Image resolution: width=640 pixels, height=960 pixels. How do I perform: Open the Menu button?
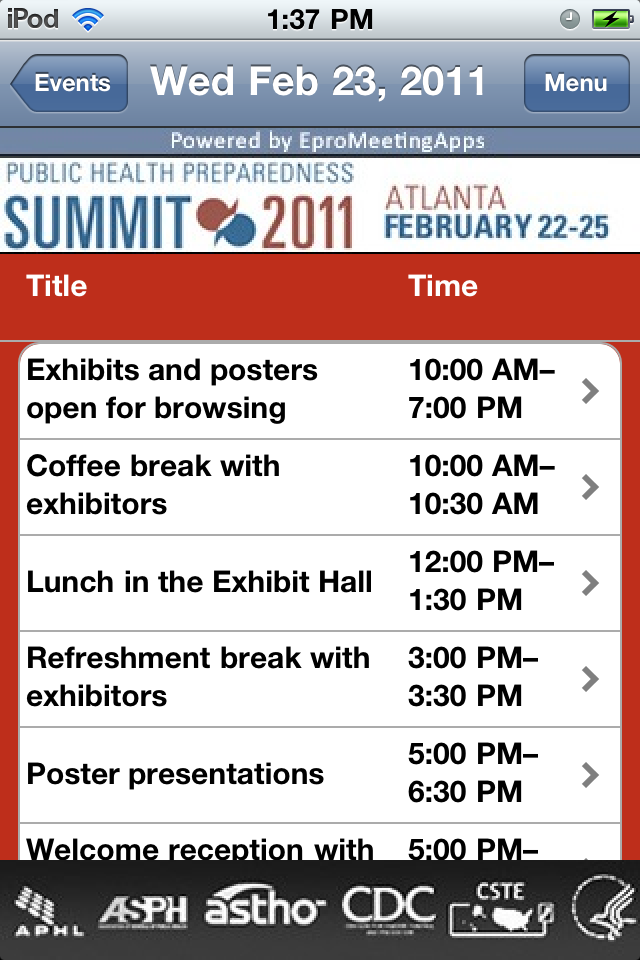pos(575,83)
